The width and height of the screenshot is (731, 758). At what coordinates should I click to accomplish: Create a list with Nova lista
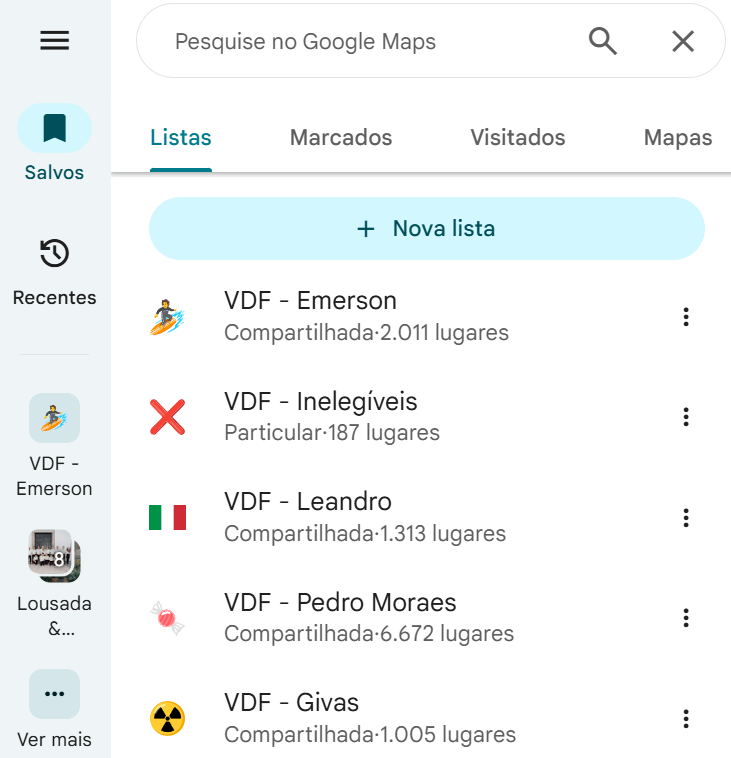pyautogui.click(x=427, y=229)
